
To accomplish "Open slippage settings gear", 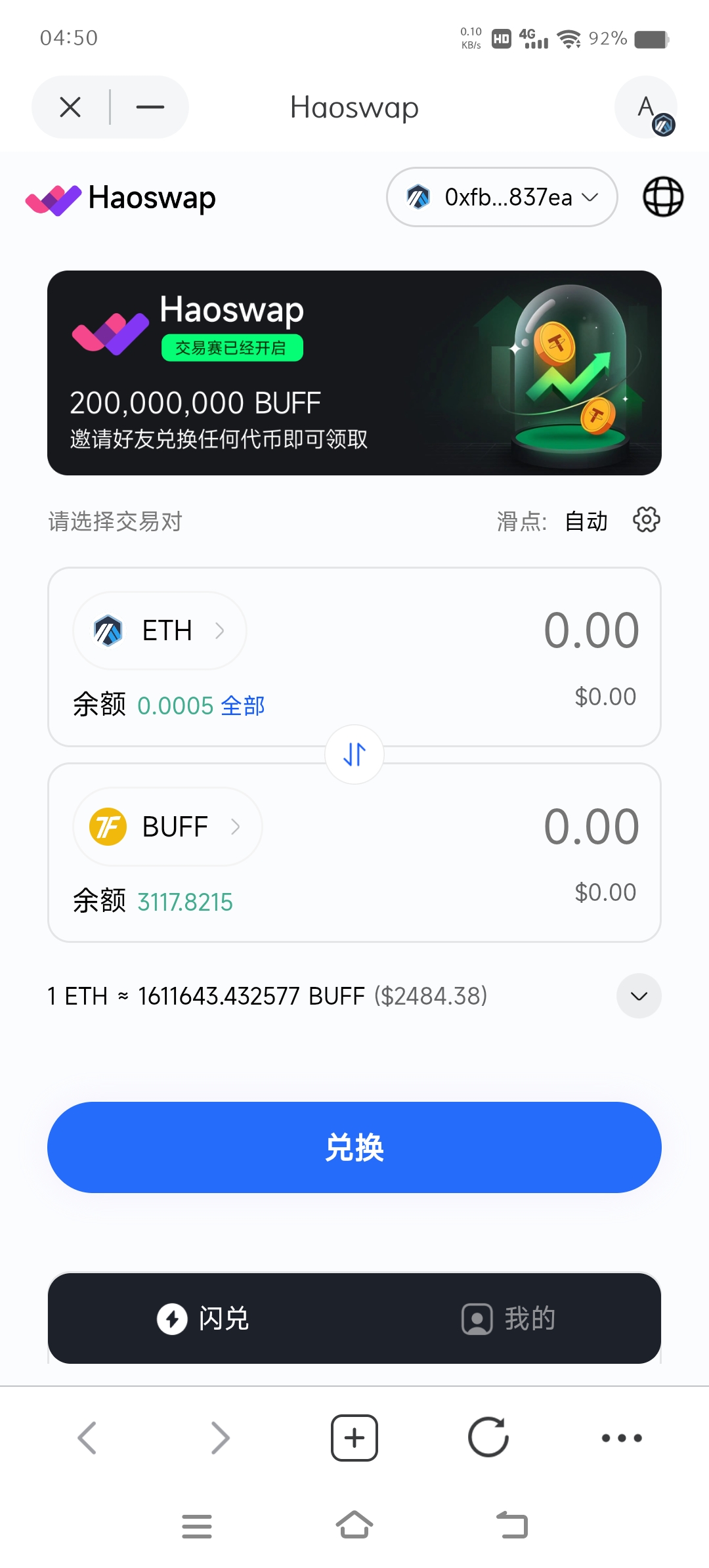I will click(x=646, y=520).
